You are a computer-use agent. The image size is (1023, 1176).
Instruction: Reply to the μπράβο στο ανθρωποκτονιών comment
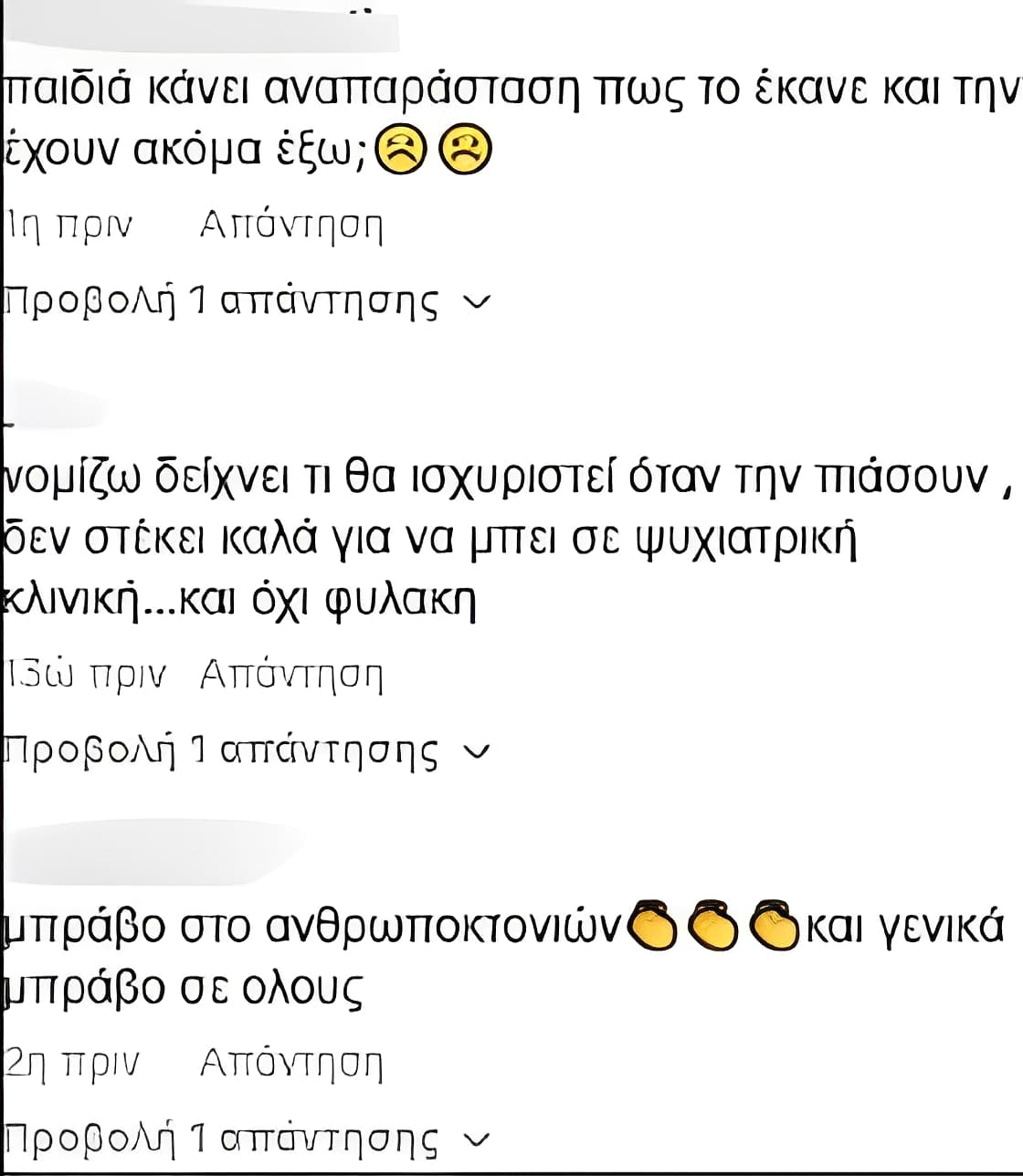(x=290, y=1063)
